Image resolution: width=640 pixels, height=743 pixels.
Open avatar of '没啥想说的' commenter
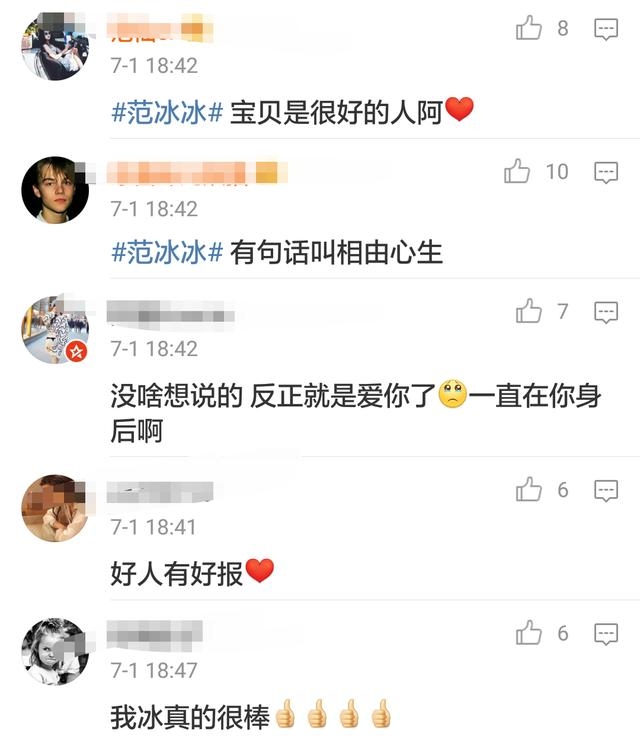(55, 330)
